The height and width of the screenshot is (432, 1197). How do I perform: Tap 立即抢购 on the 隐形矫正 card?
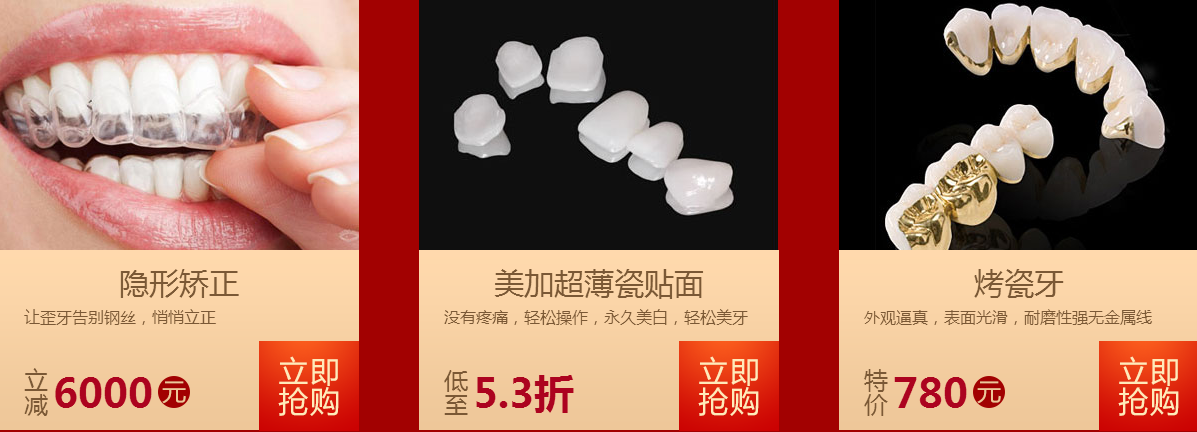pos(309,386)
